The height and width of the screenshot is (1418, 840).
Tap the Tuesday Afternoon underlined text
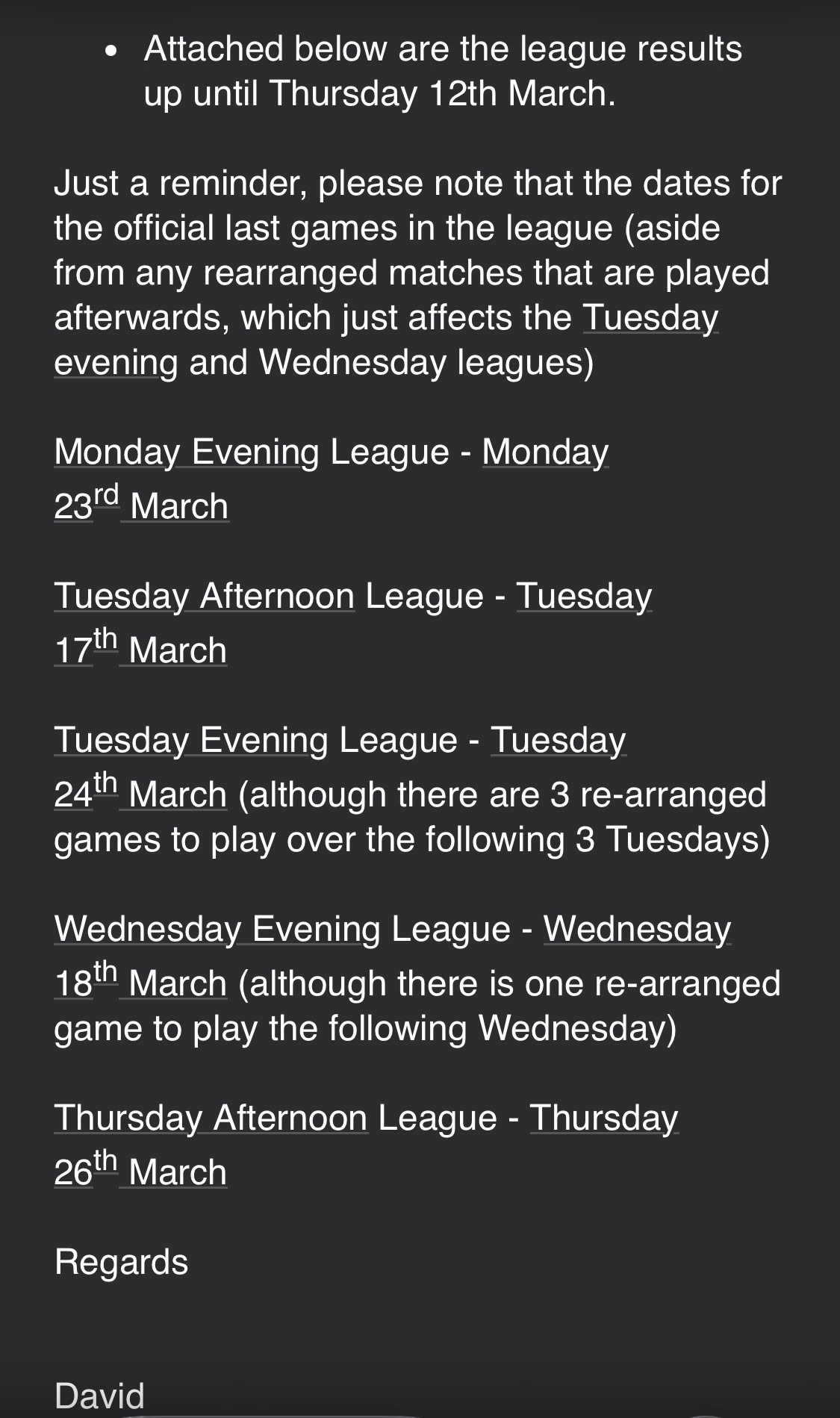pos(205,597)
